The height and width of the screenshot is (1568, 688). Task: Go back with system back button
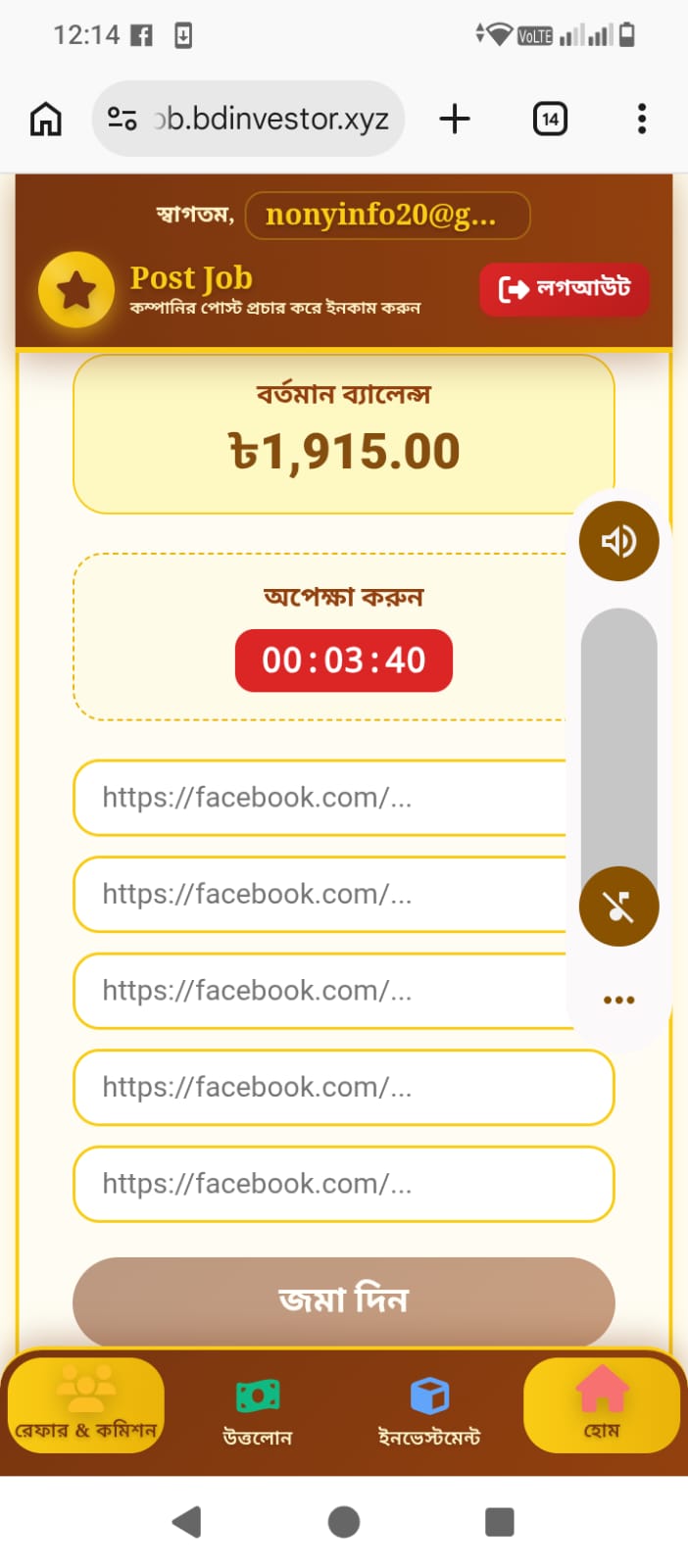coord(186,1522)
